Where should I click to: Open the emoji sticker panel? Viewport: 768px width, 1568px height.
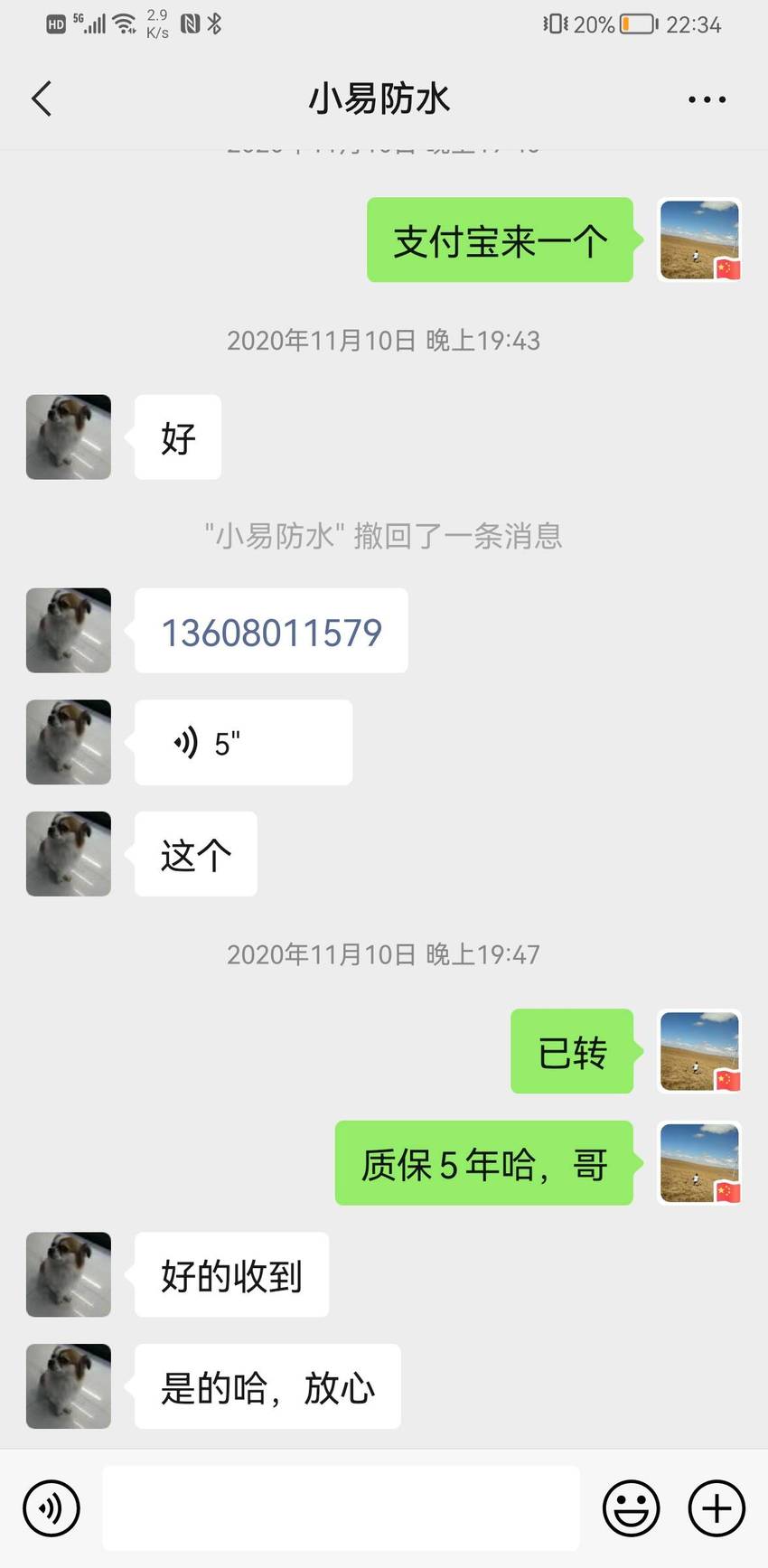[x=631, y=1508]
